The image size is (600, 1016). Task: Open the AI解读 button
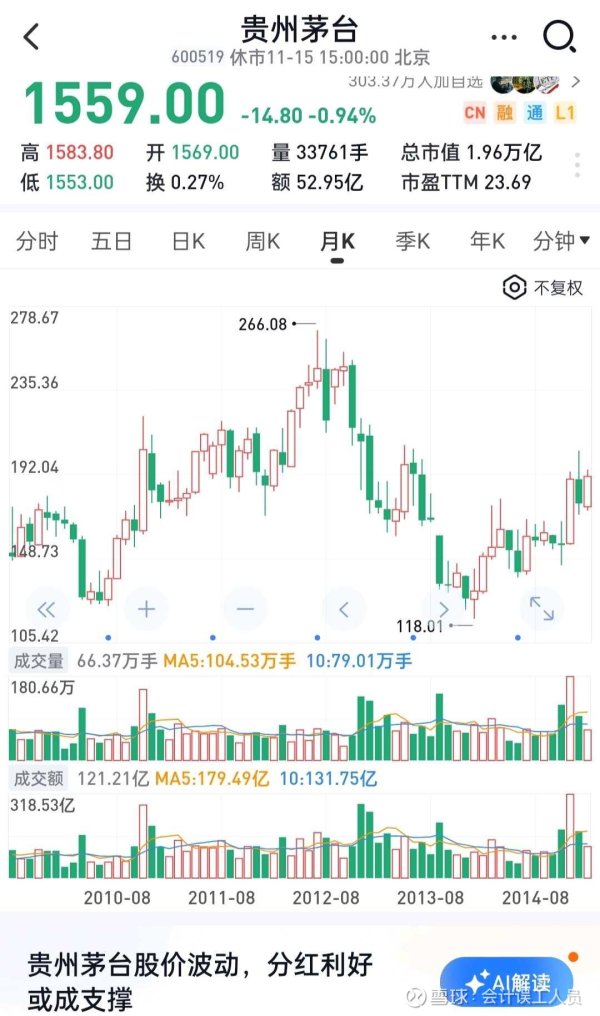(x=507, y=983)
